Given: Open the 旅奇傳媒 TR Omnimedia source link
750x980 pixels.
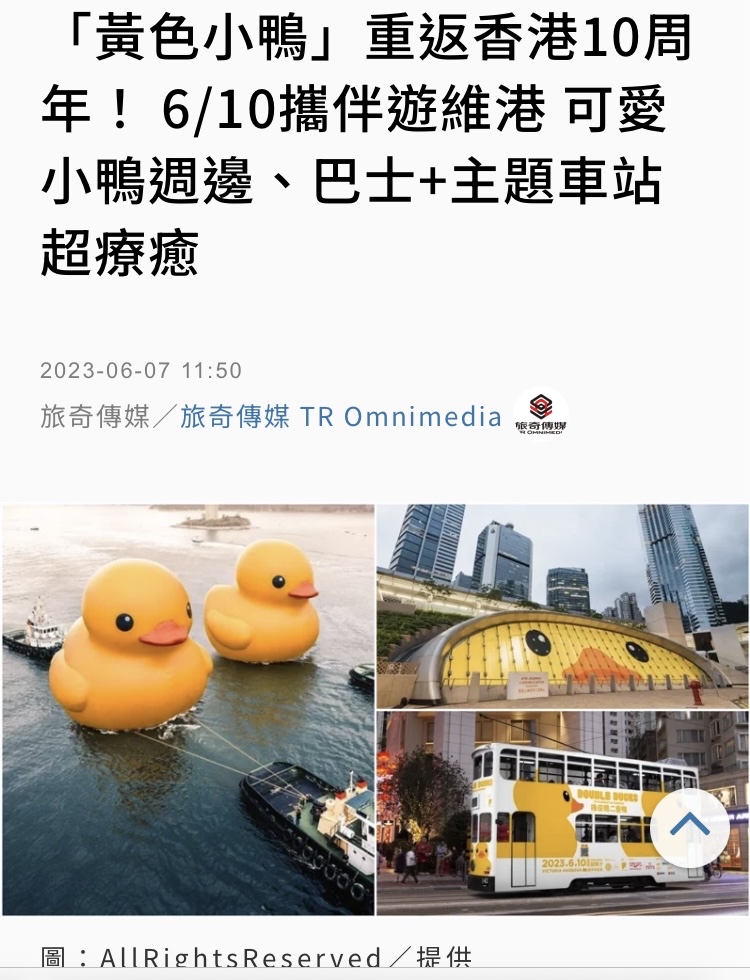Looking at the screenshot, I should click(340, 417).
